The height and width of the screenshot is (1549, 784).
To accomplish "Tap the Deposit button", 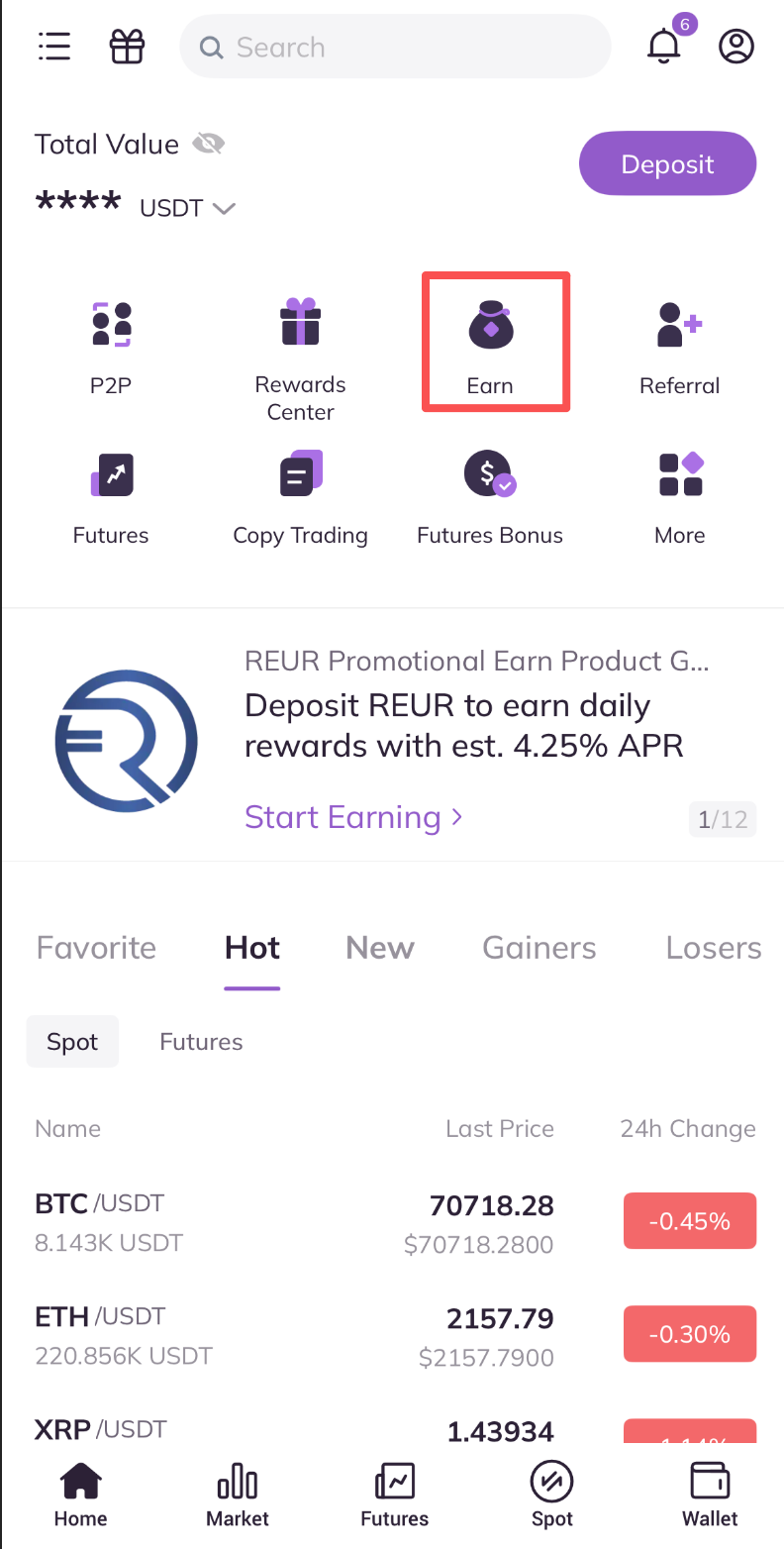I will pyautogui.click(x=667, y=164).
